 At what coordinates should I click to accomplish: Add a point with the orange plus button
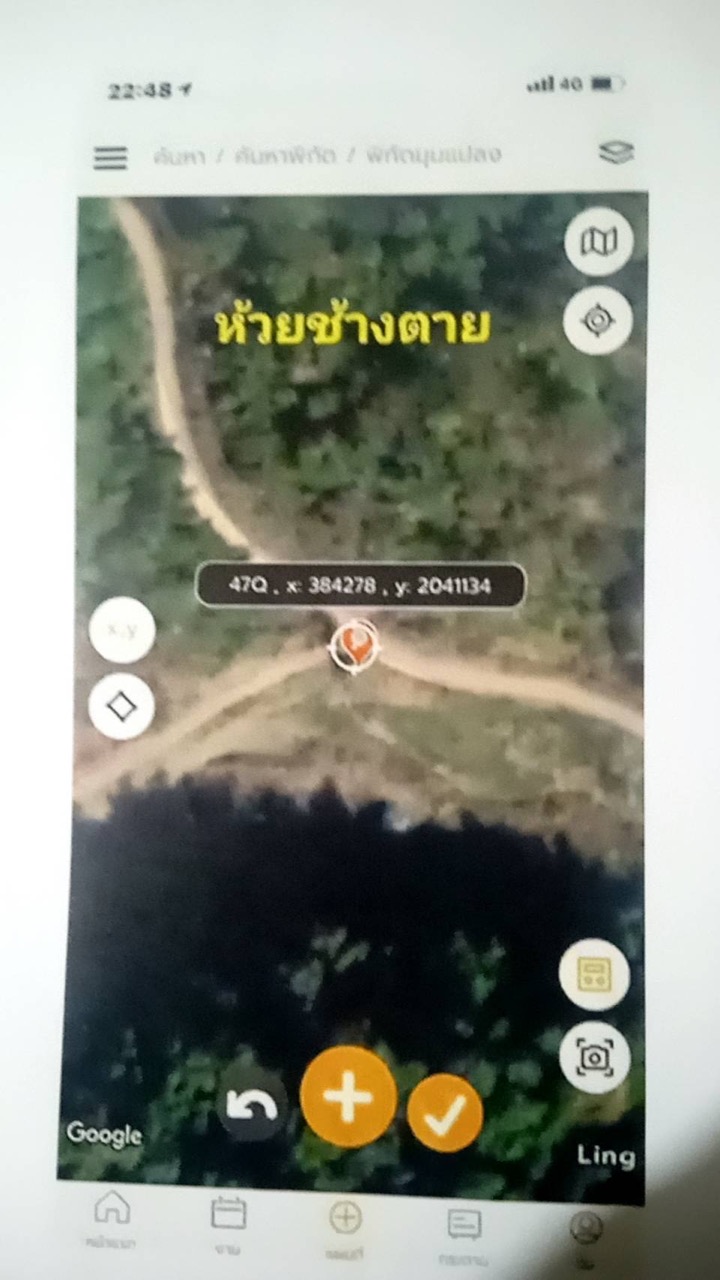(348, 1096)
